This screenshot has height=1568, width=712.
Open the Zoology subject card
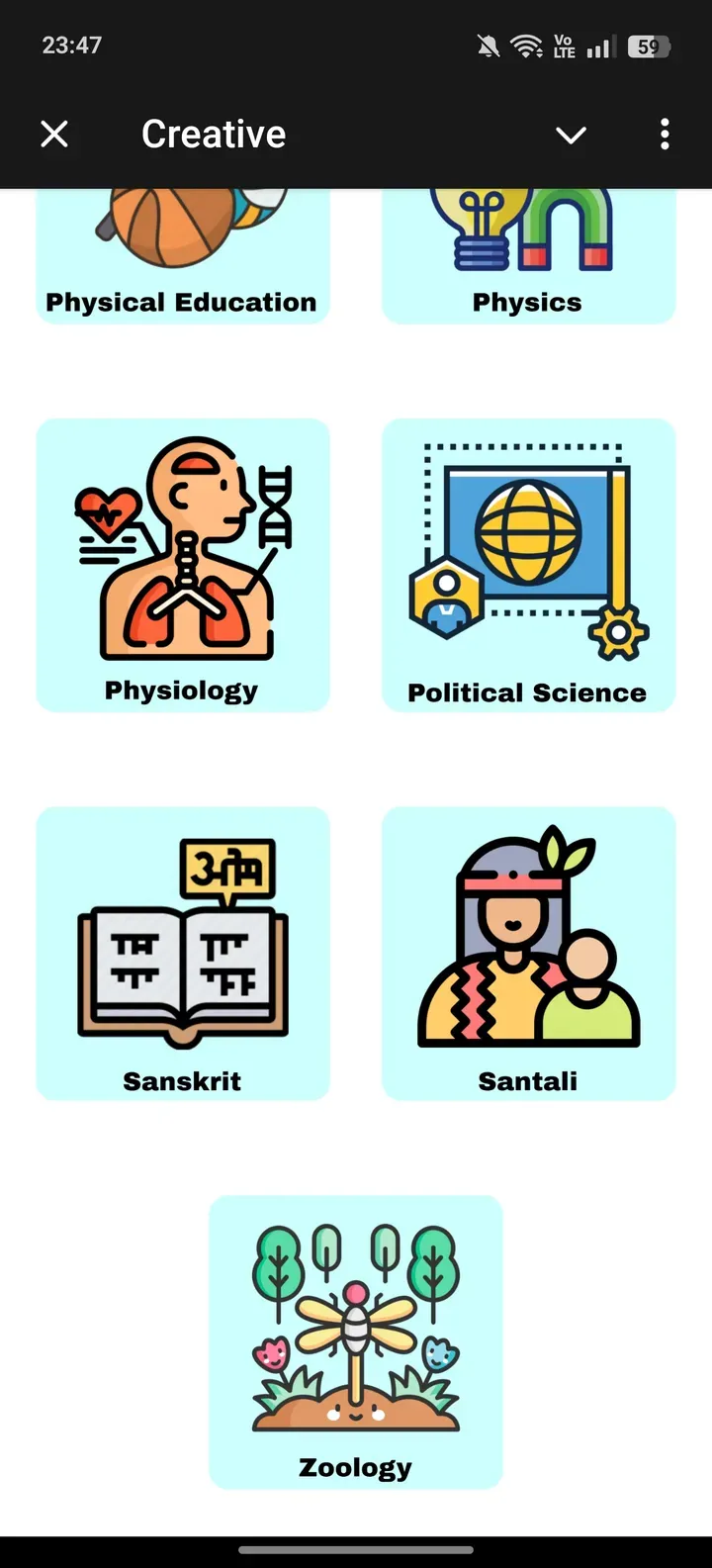point(356,1341)
